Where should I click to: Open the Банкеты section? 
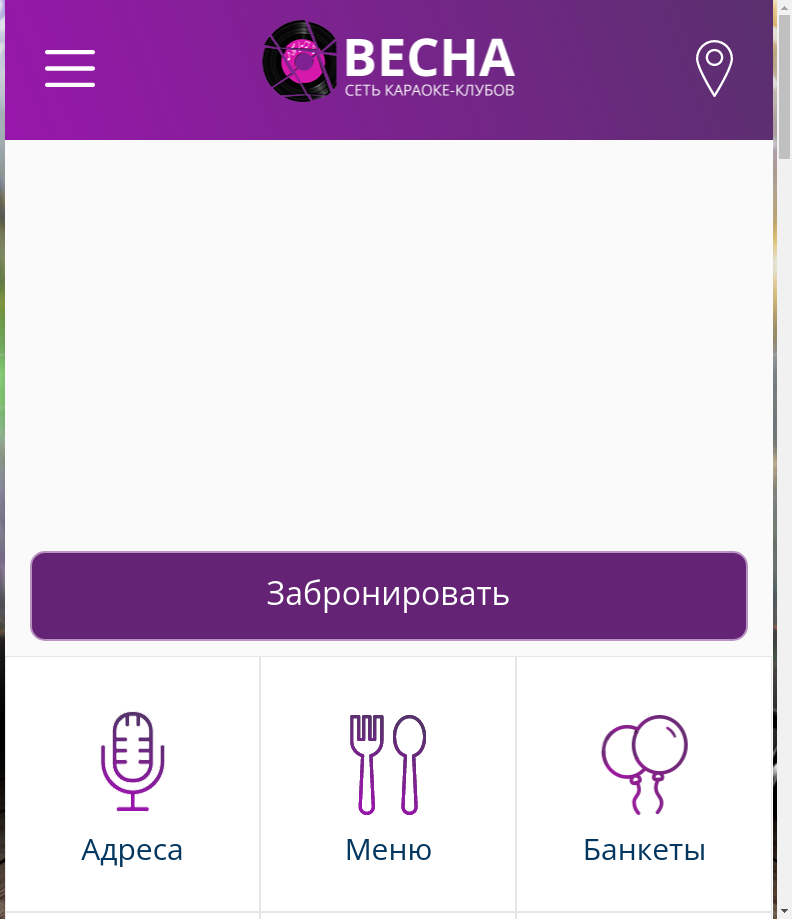(644, 785)
